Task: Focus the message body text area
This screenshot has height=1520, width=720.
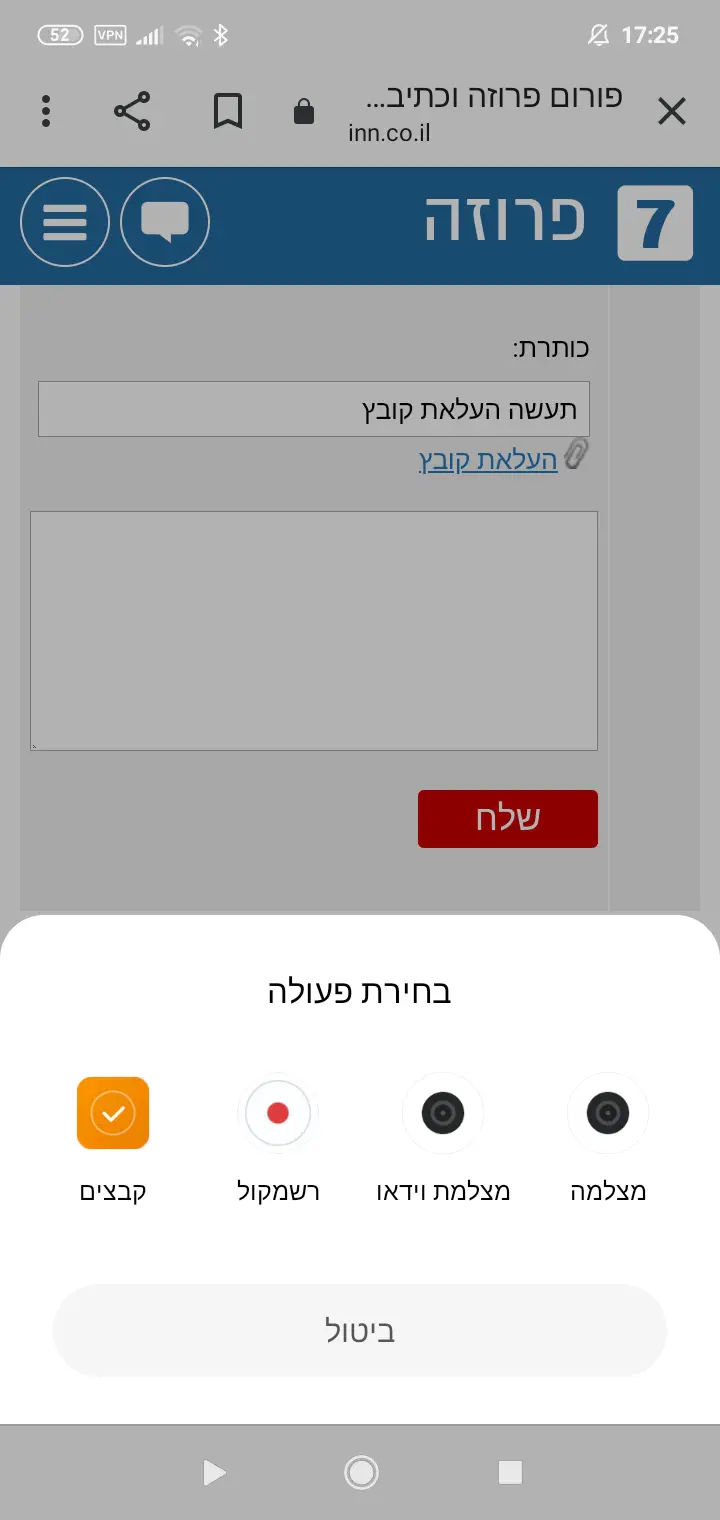Action: 314,630
